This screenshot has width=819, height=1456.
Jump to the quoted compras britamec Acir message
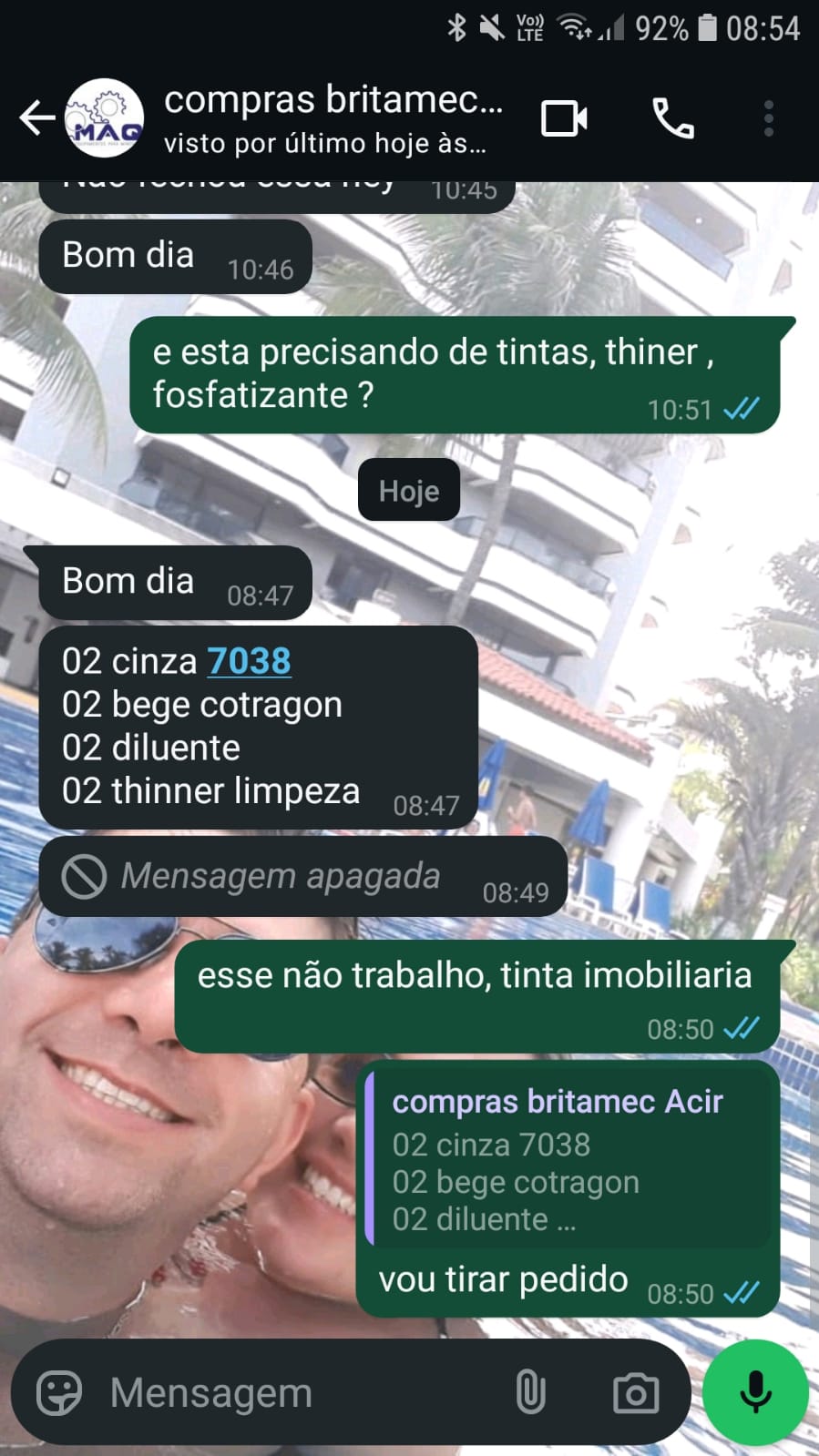pyautogui.click(x=567, y=1158)
